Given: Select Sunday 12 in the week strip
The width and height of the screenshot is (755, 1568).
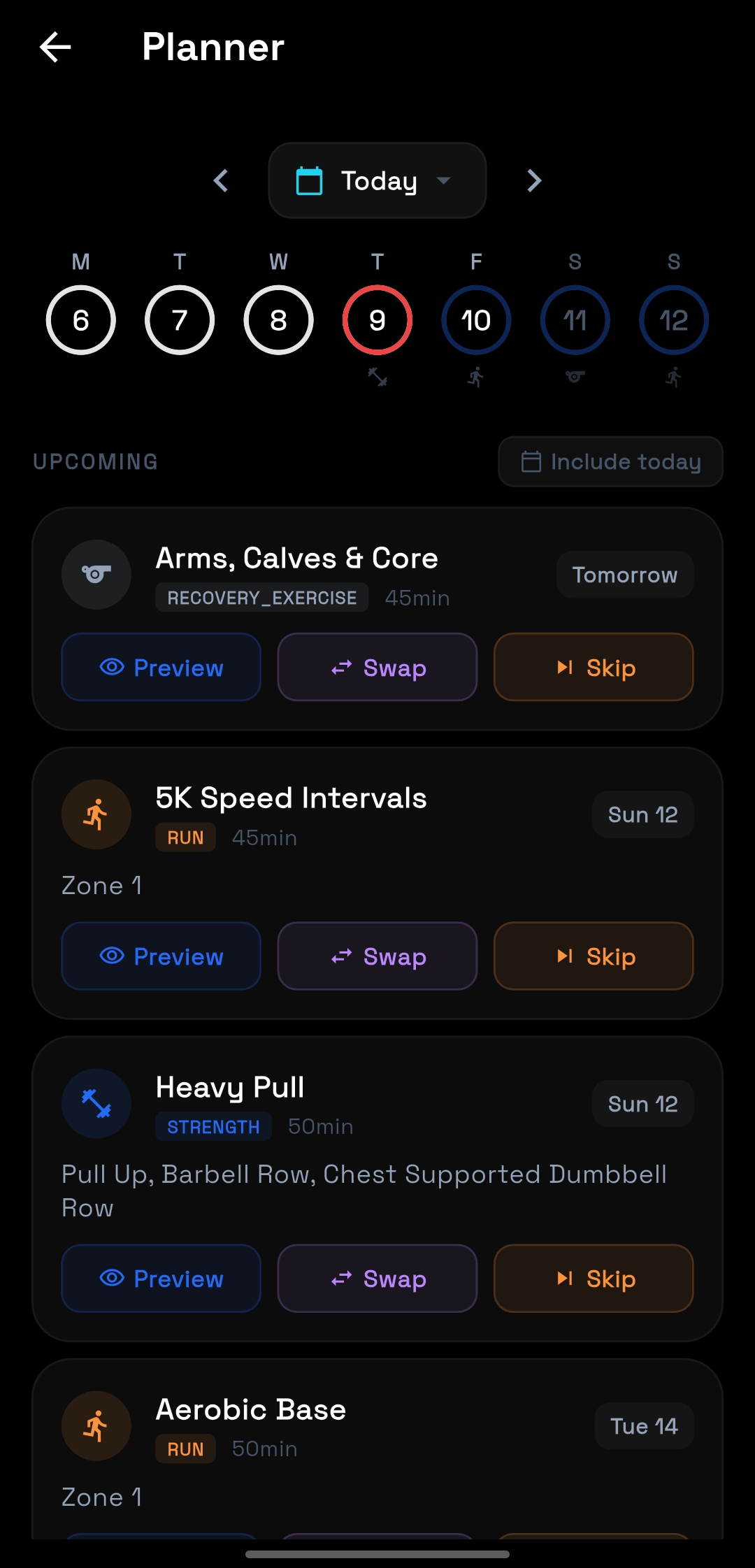Looking at the screenshot, I should click(x=673, y=319).
